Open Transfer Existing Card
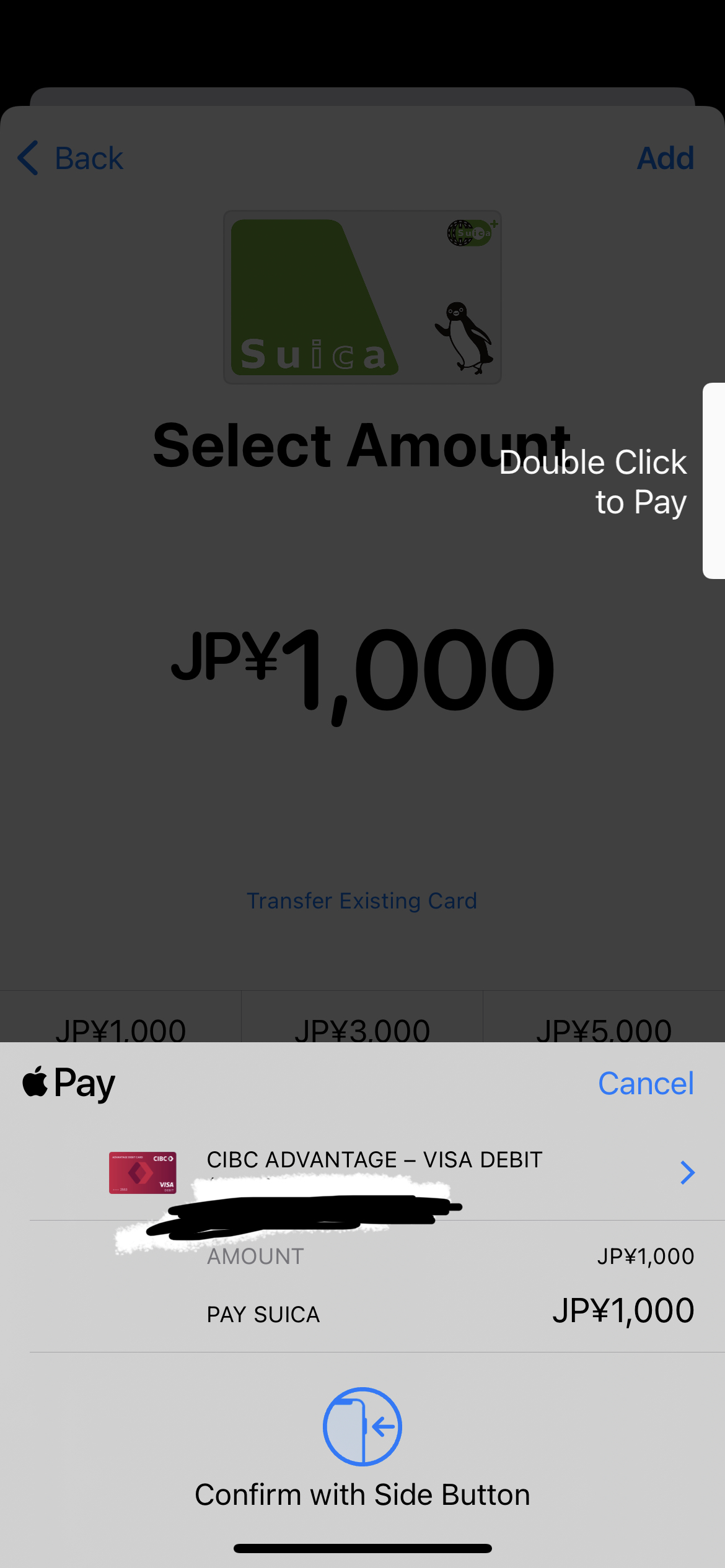725x1568 pixels. tap(362, 900)
